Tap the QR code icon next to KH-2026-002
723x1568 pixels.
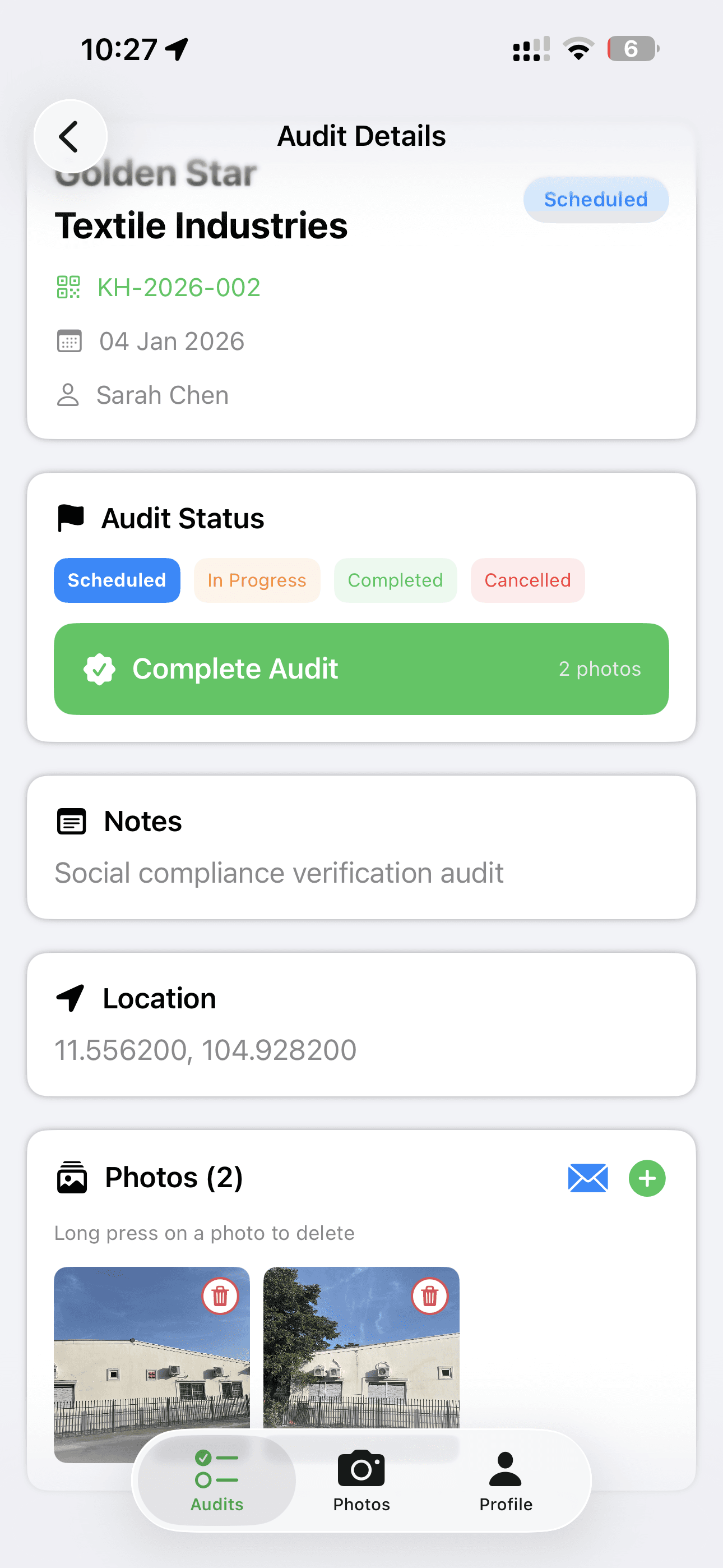click(68, 287)
